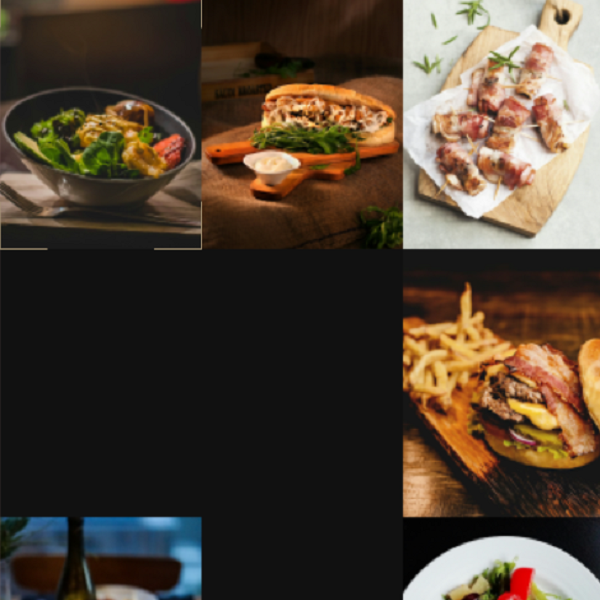Open the salad bowl photo
600x600 pixels.
point(100,124)
